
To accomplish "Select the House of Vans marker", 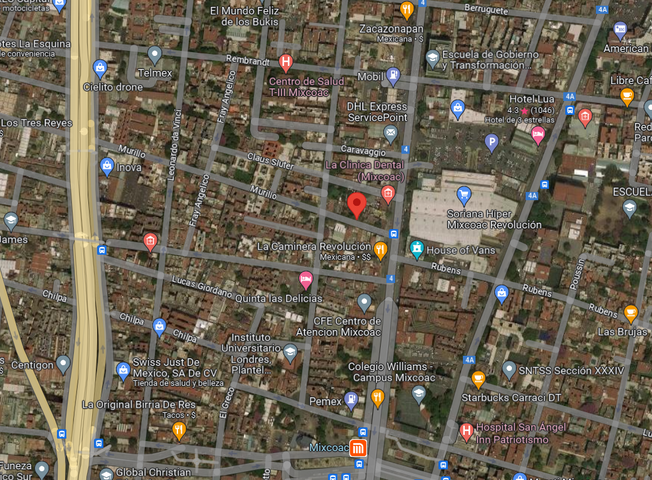I will [x=417, y=249].
